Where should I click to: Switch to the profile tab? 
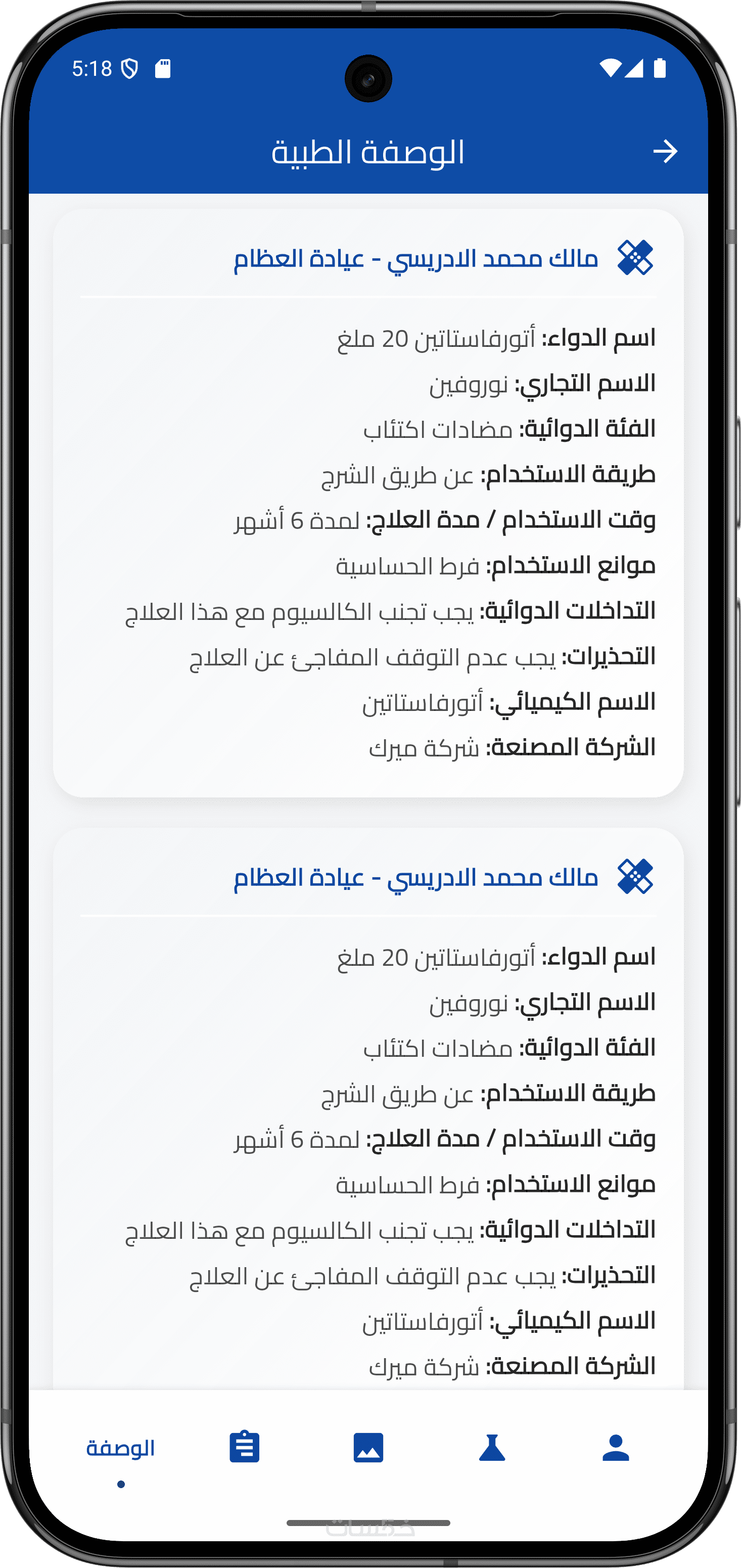point(615,1448)
